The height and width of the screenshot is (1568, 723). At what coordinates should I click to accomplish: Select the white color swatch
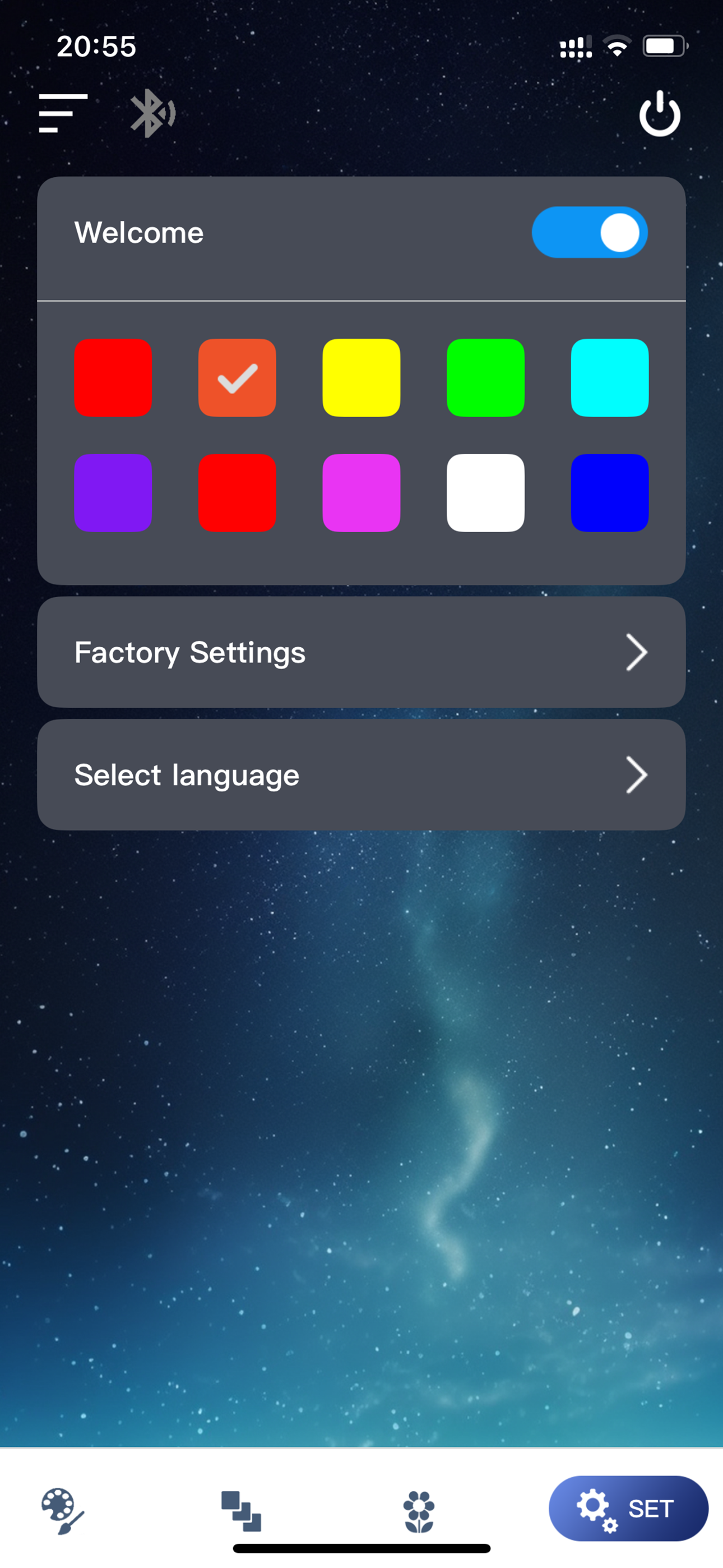486,493
